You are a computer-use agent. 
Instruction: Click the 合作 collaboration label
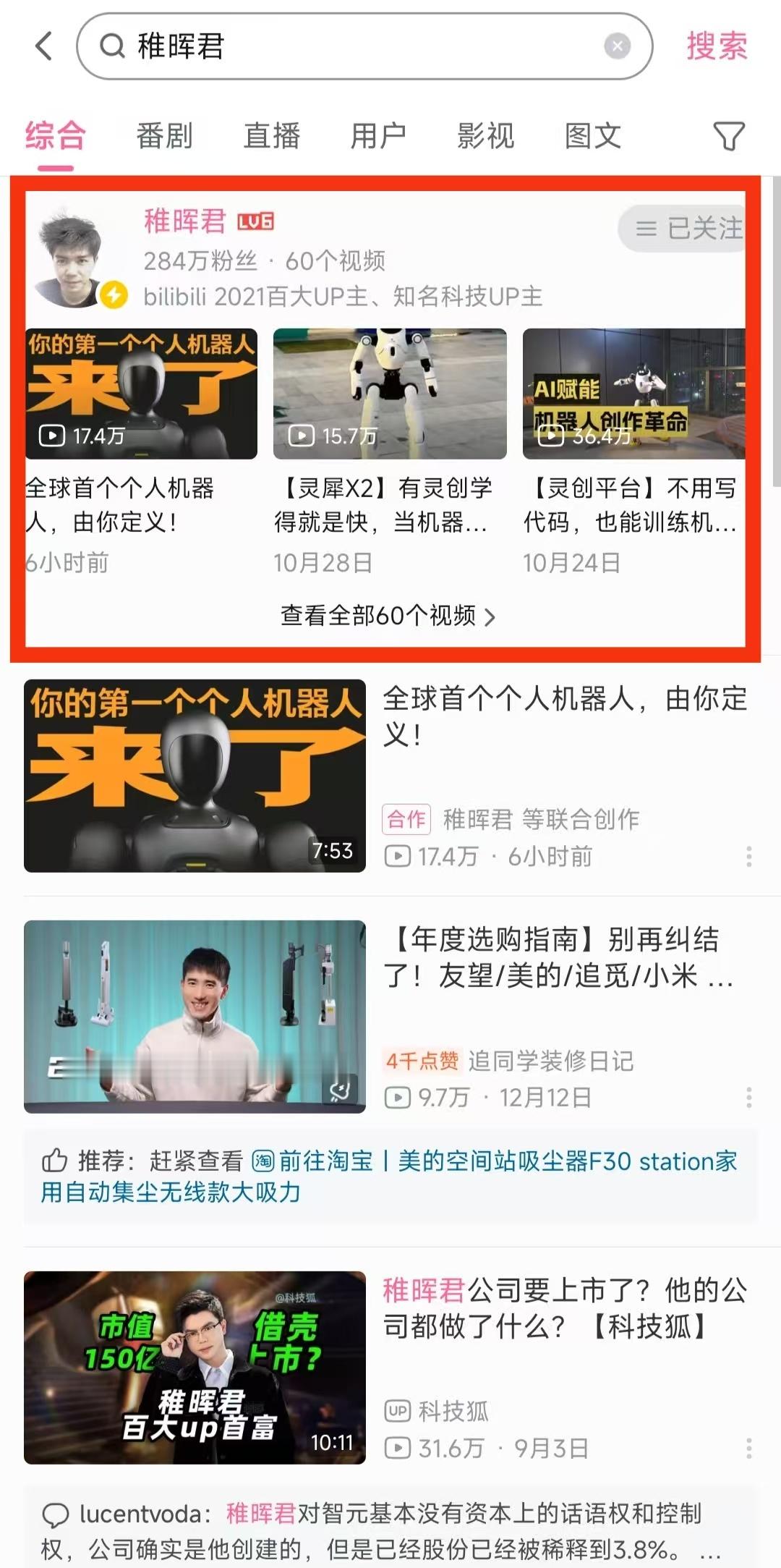point(406,820)
